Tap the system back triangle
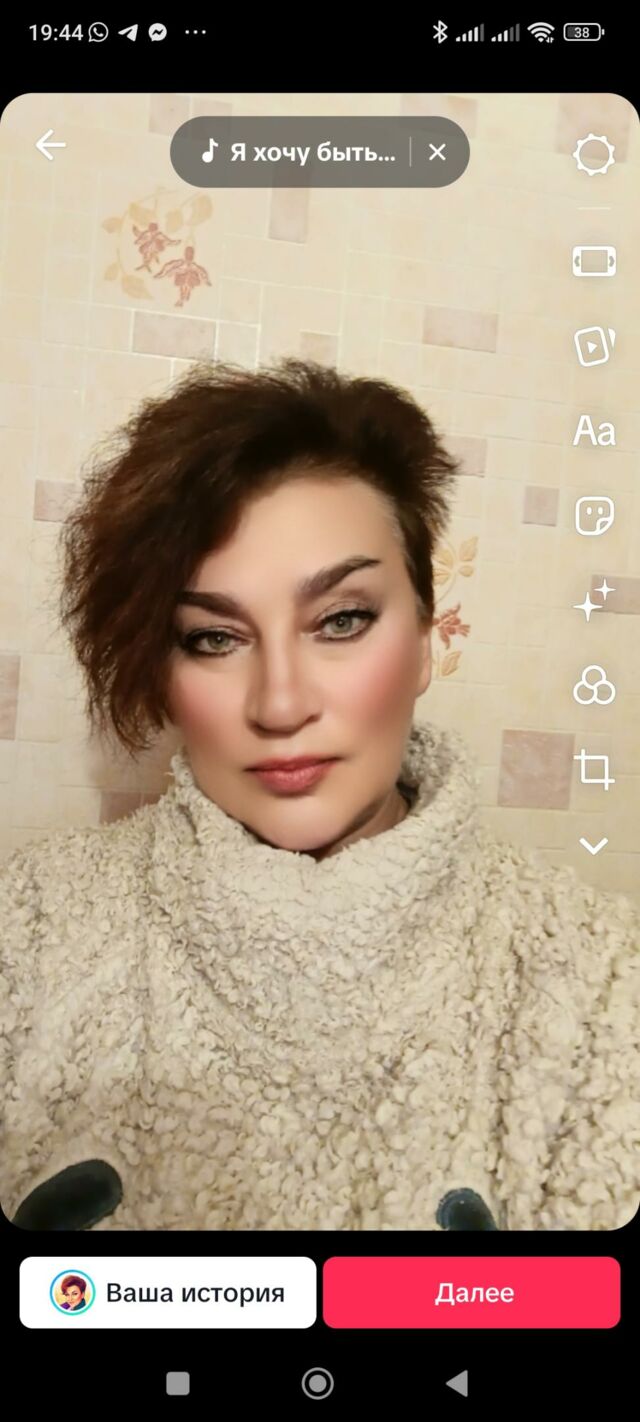The width and height of the screenshot is (640, 1422). click(x=457, y=1383)
